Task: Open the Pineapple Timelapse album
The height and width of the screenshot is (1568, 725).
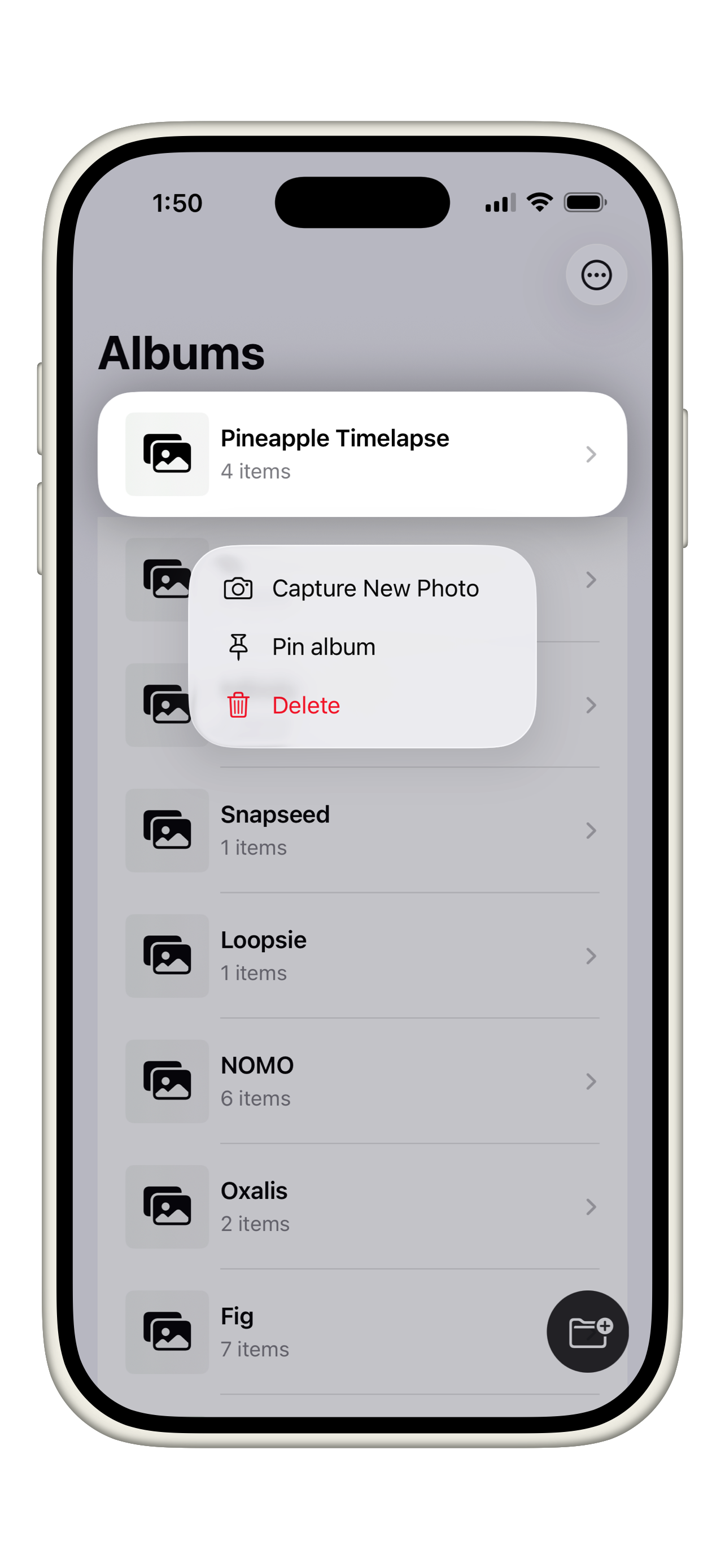Action: pos(362,454)
